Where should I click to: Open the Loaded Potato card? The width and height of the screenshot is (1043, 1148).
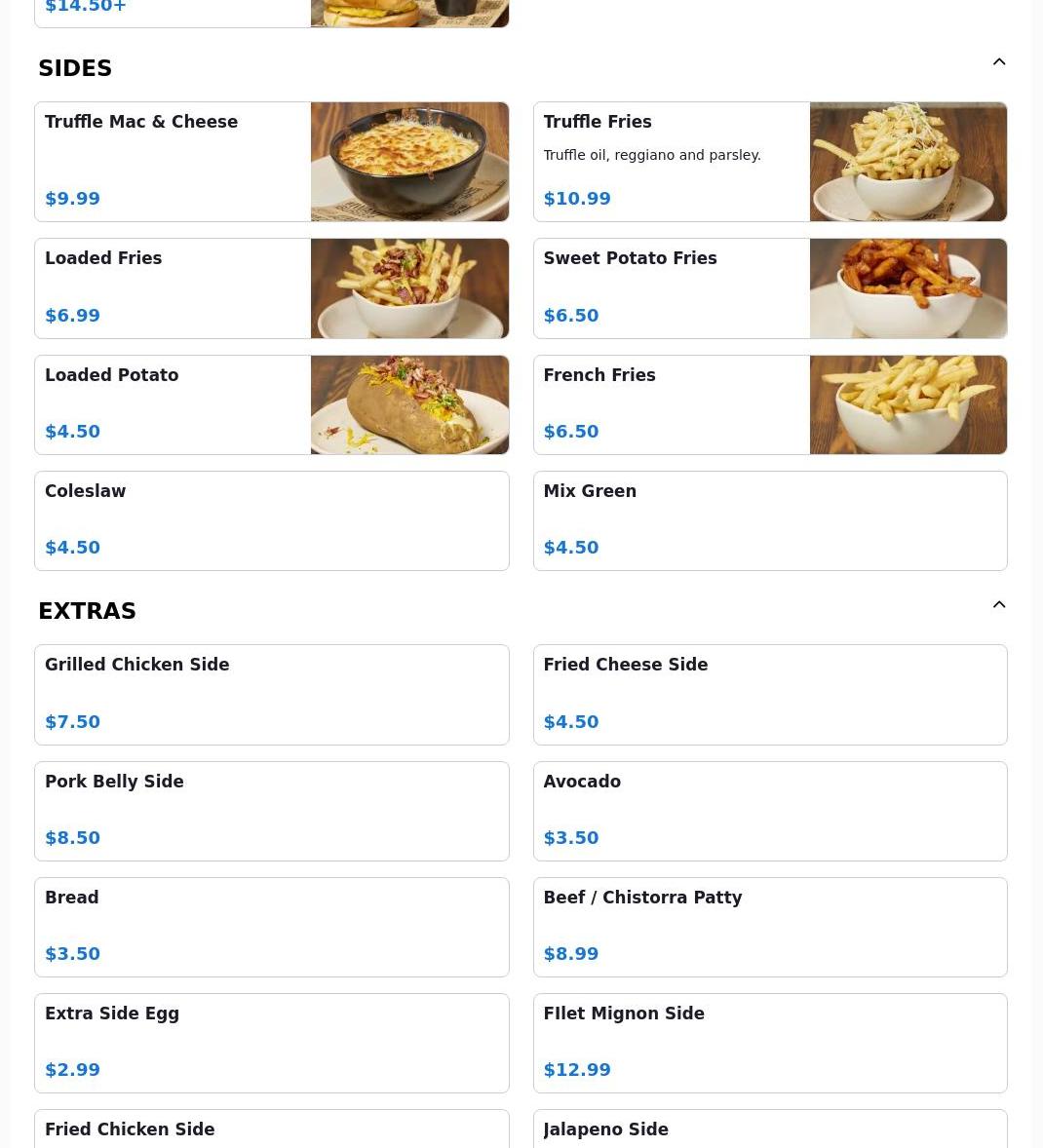tap(272, 404)
